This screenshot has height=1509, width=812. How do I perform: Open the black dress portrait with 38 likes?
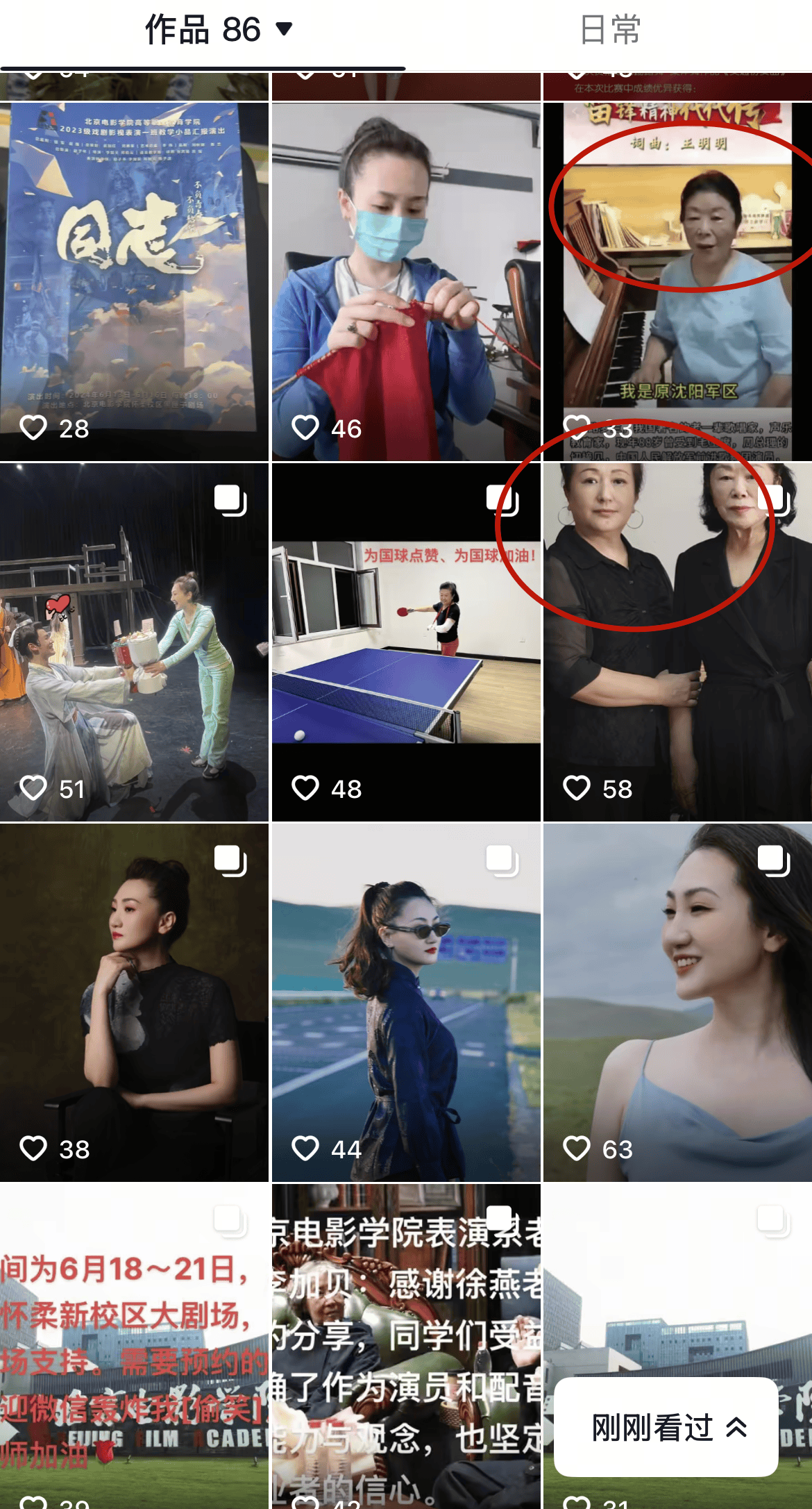(x=134, y=1003)
